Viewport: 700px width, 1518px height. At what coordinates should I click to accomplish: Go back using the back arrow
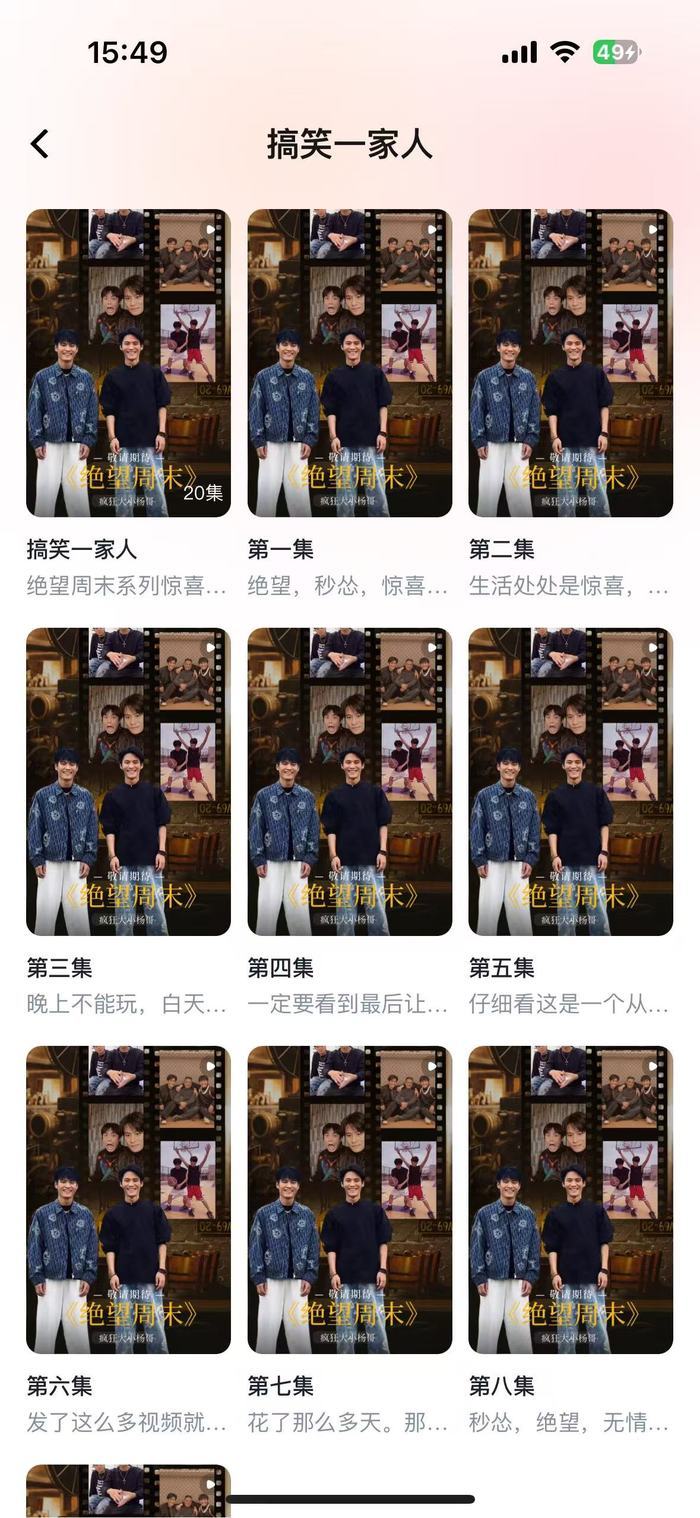click(x=39, y=144)
